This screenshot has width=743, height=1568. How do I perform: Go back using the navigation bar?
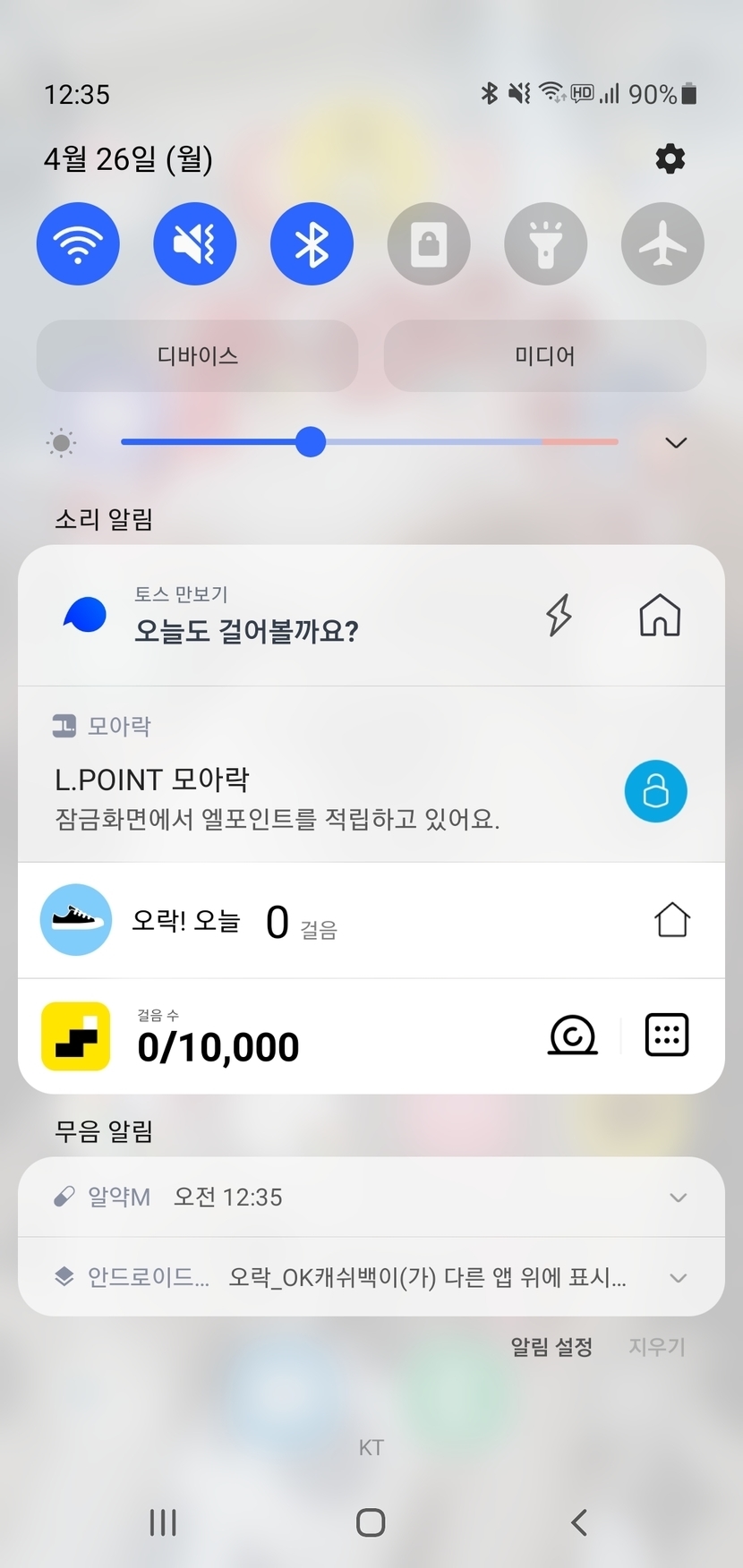coord(579,1522)
